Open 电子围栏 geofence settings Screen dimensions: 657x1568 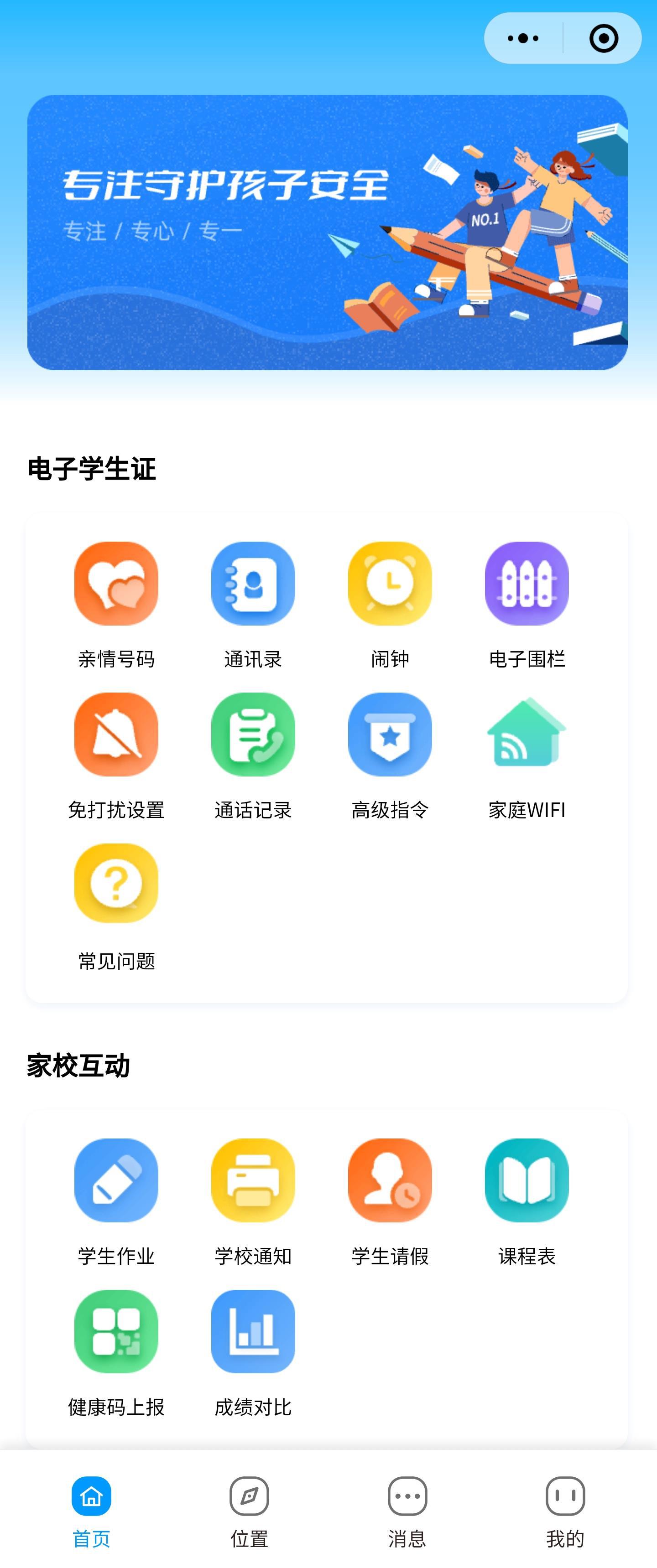[x=527, y=585]
